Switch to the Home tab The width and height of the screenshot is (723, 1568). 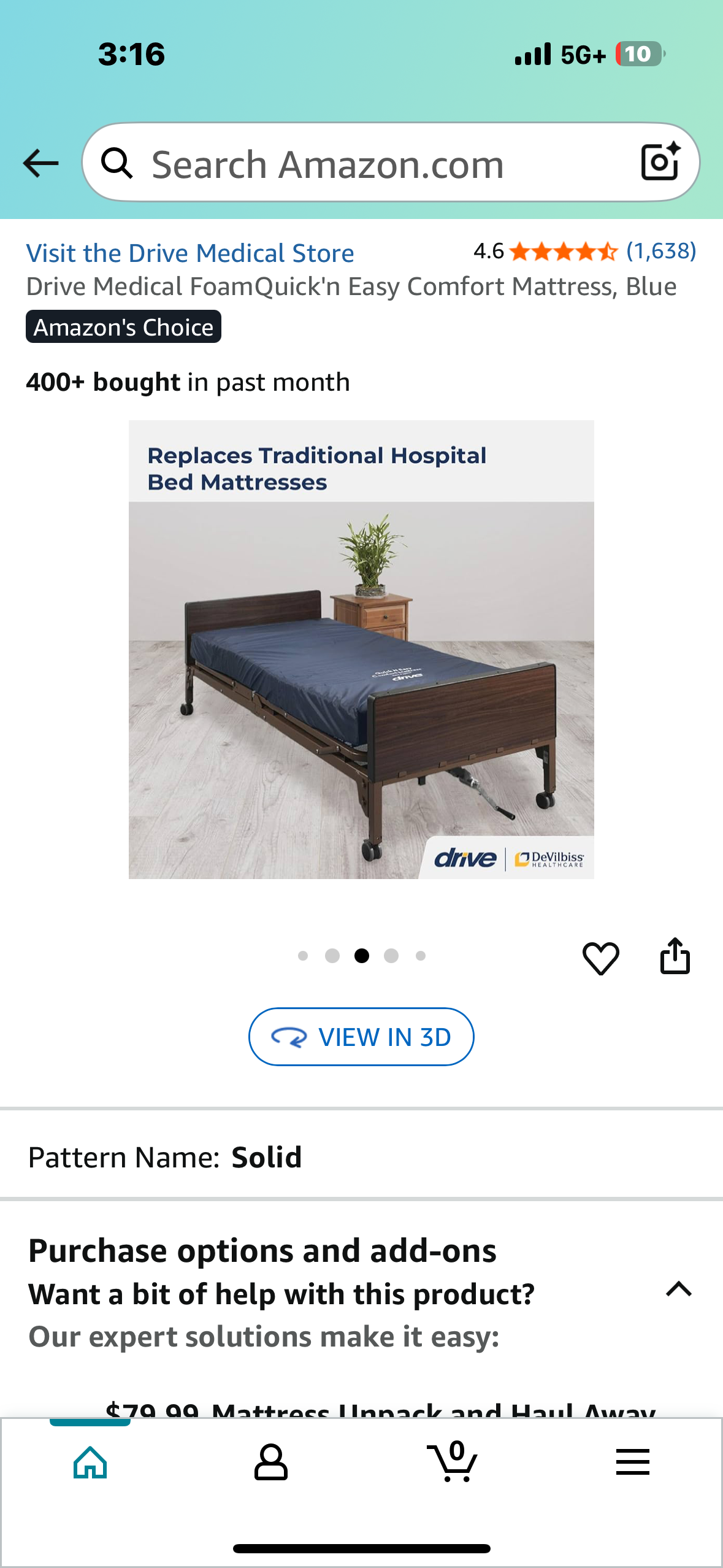tap(90, 1462)
